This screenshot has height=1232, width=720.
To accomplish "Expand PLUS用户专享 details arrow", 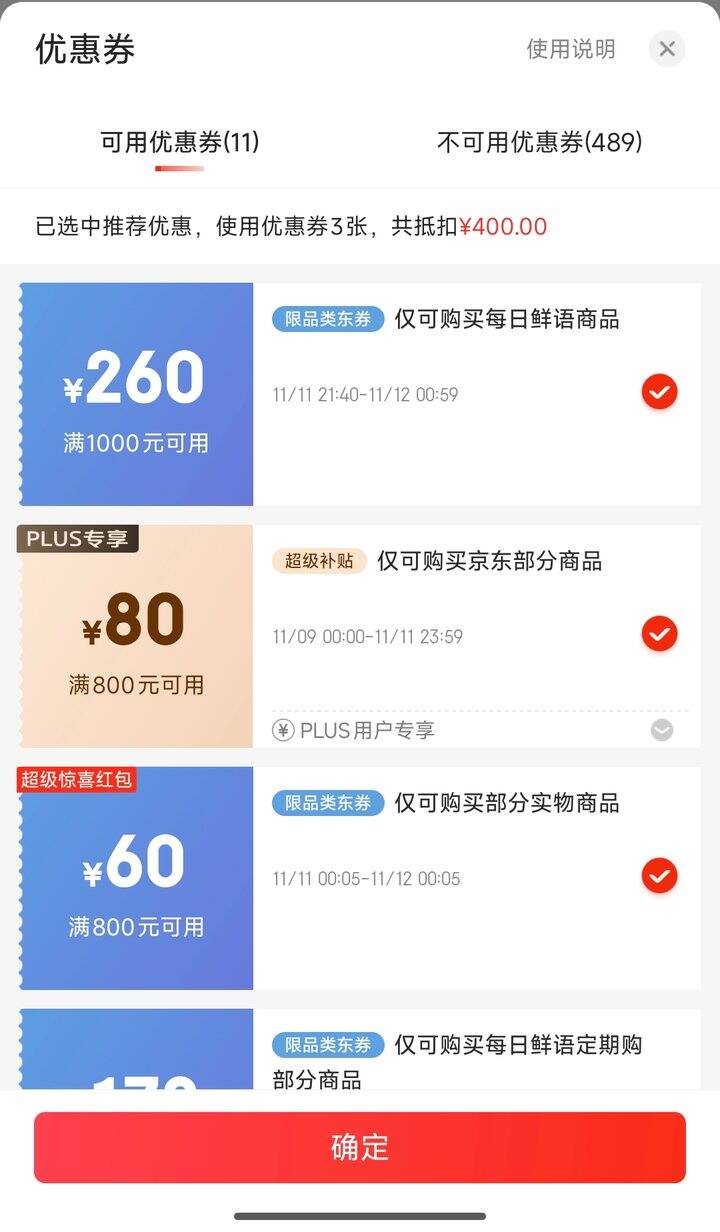I will (662, 731).
